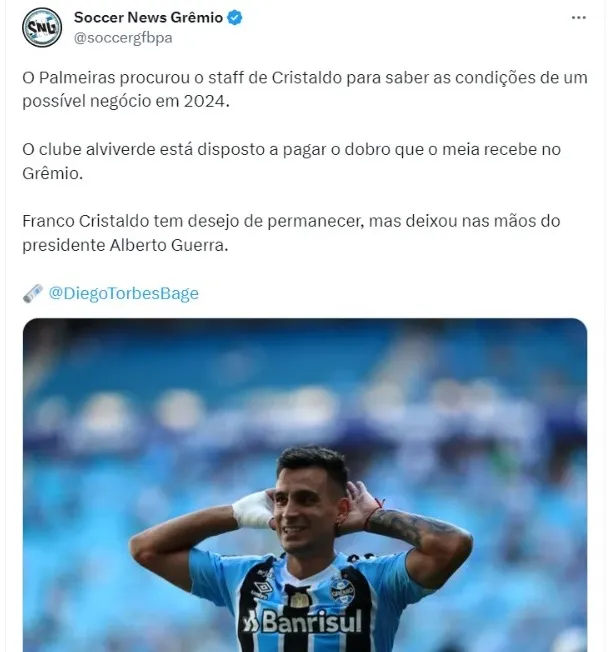Open the @DiegoTorbesBage mention link
Image resolution: width=614 pixels, height=652 pixels.
(x=123, y=293)
